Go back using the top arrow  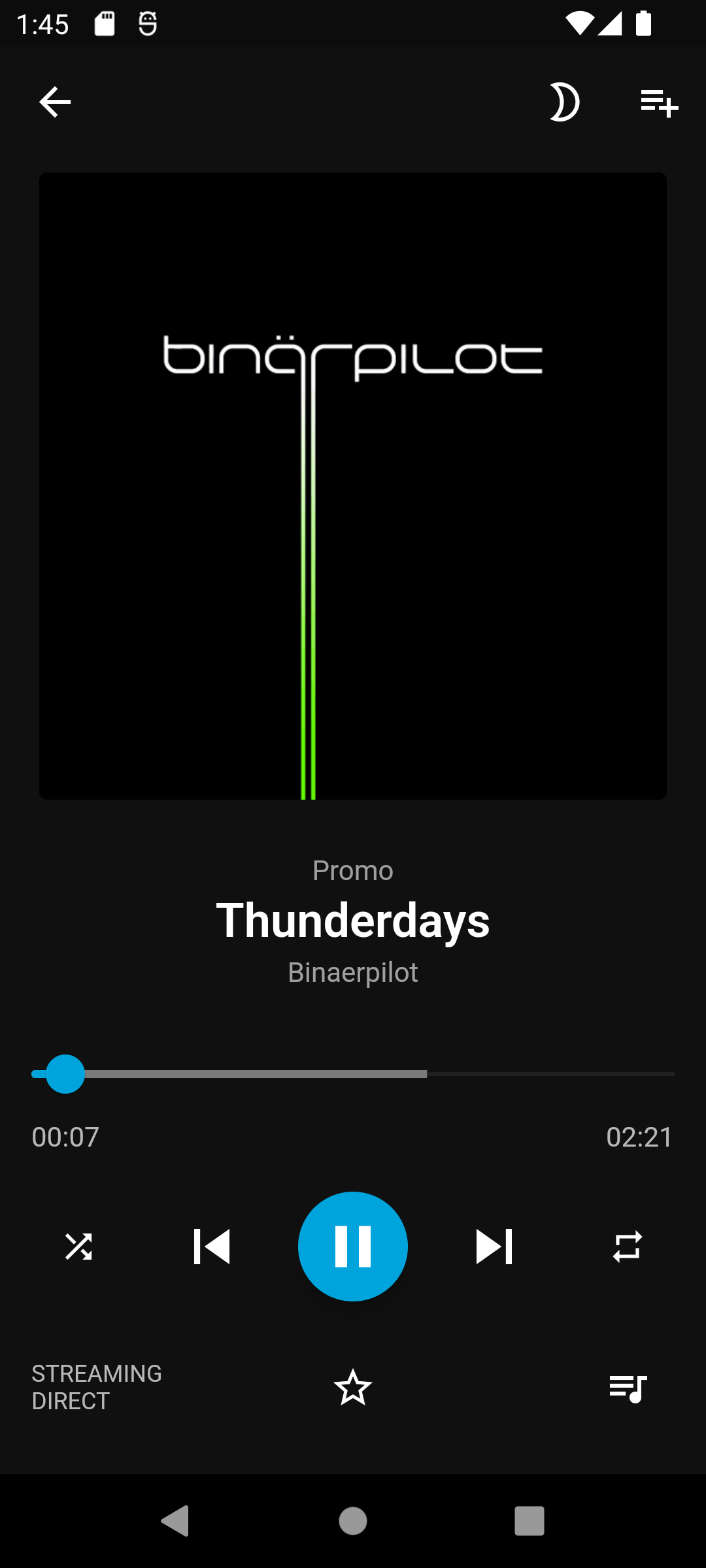point(55,102)
